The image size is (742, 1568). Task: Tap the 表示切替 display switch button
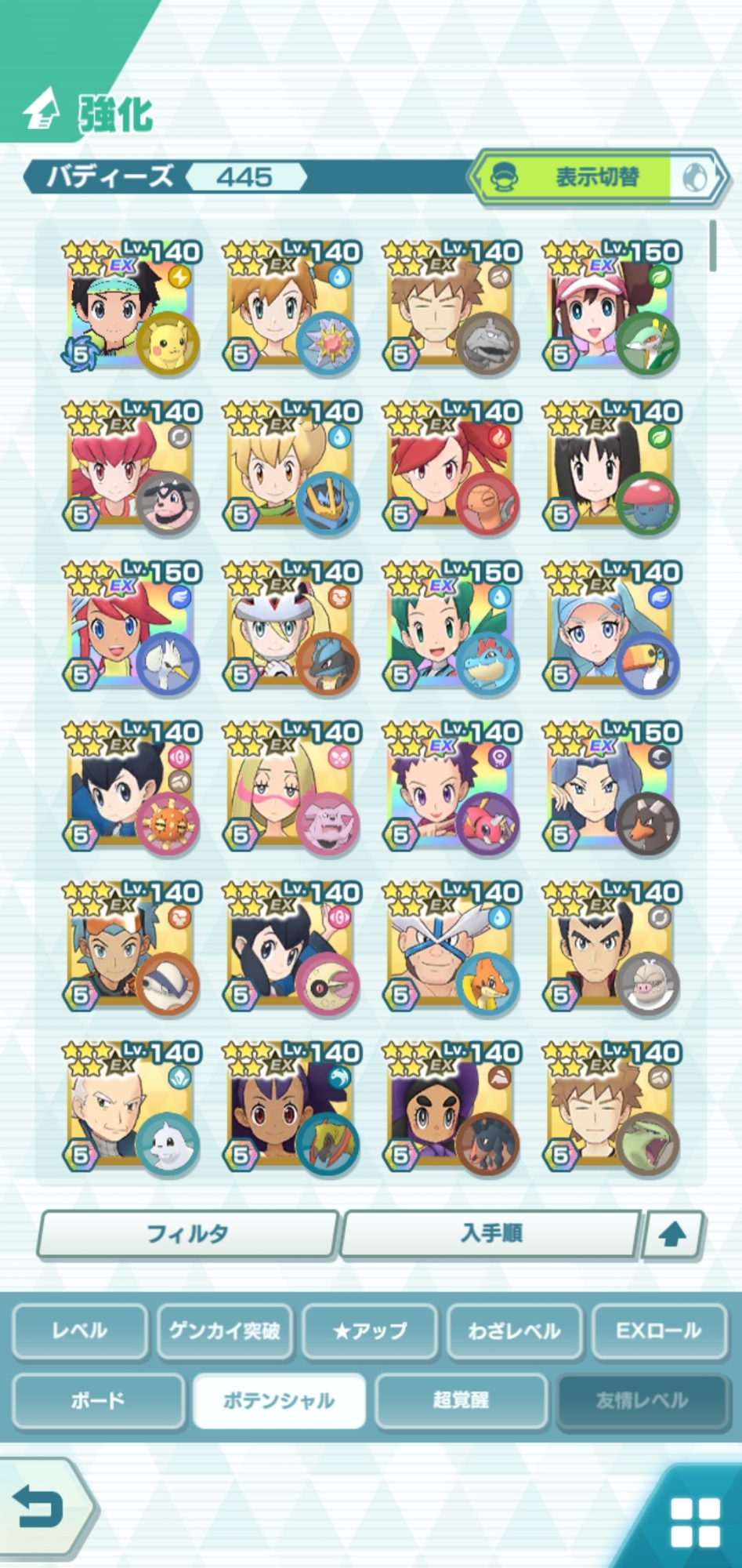(597, 178)
